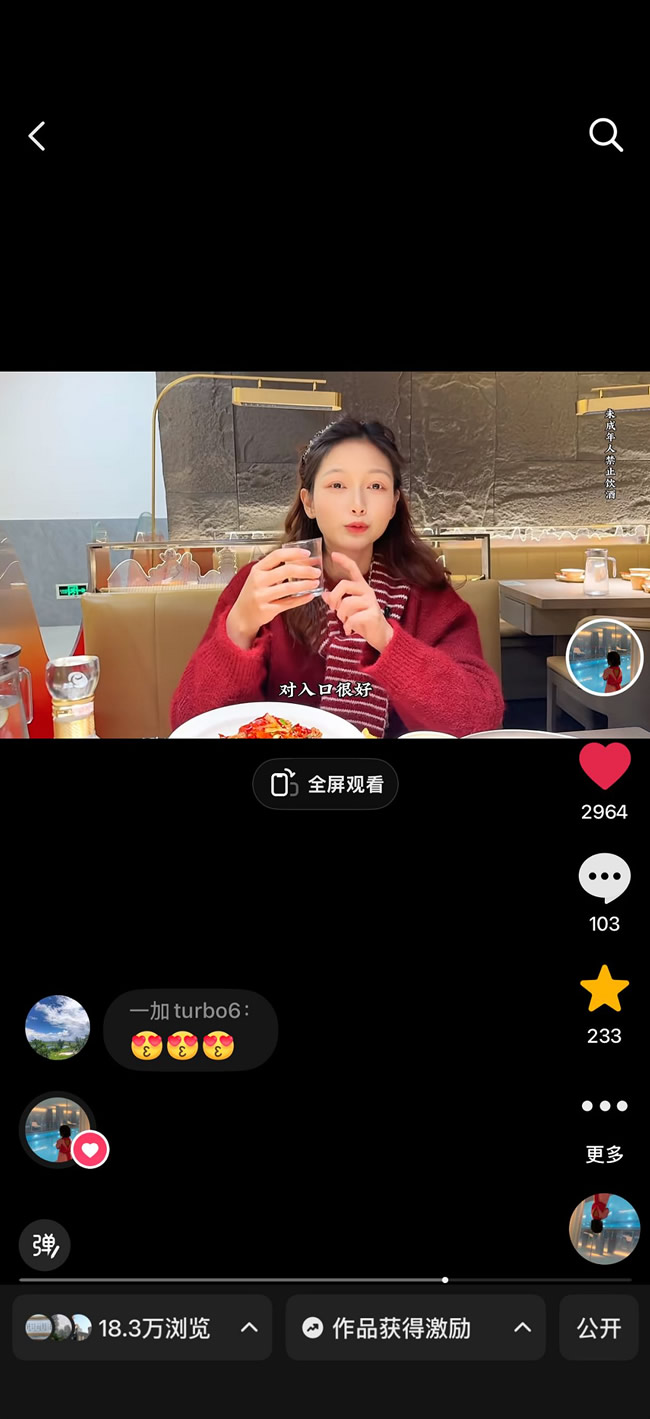Open the 更多 three-dot menu

pos(605,1106)
